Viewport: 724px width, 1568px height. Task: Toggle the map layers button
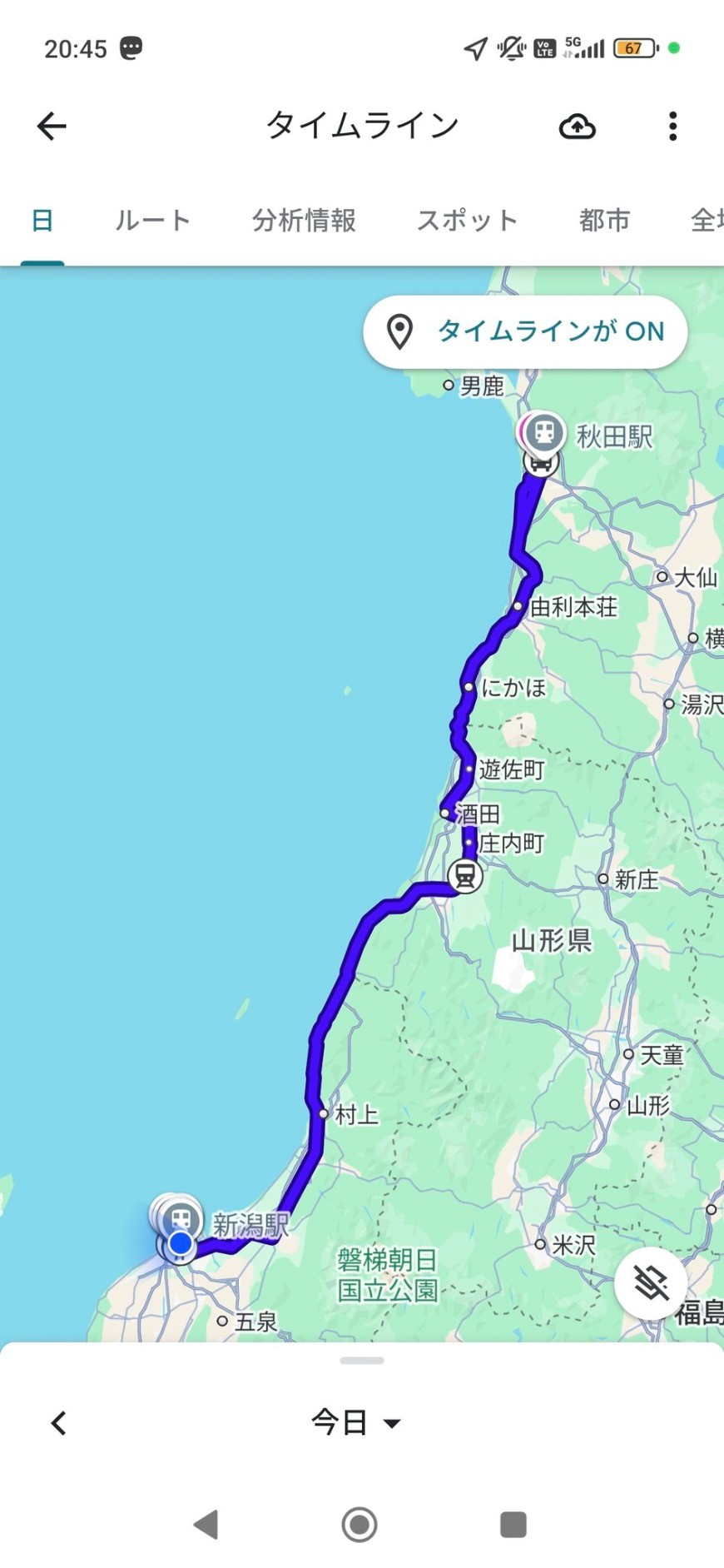pos(651,1283)
